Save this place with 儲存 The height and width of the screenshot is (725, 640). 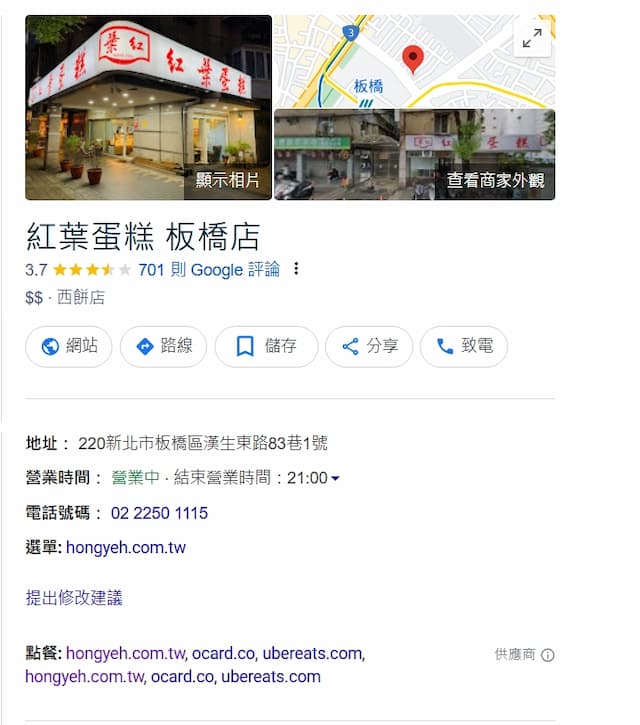[x=266, y=346]
